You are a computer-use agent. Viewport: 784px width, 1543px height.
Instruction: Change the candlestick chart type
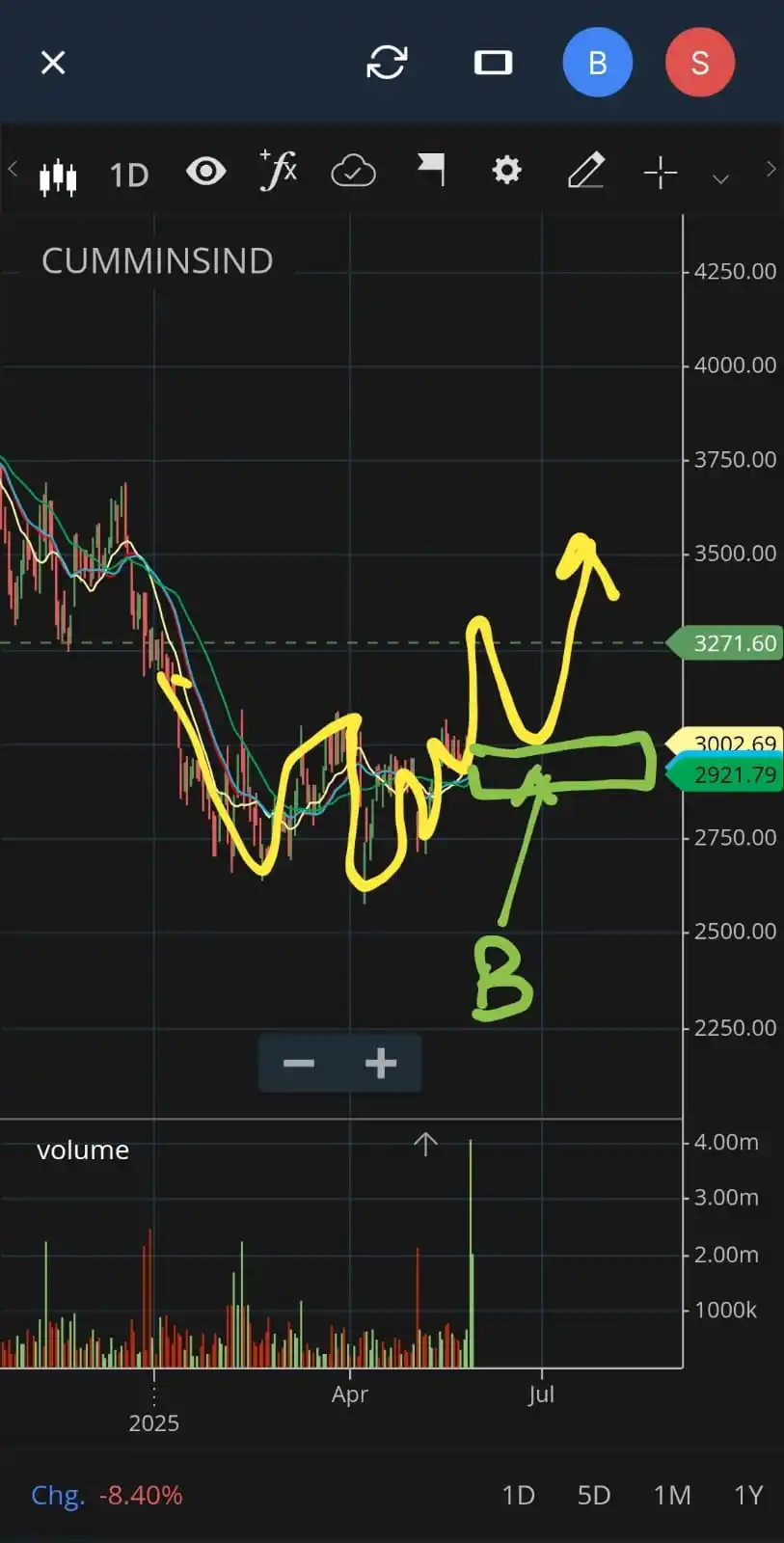click(x=58, y=176)
